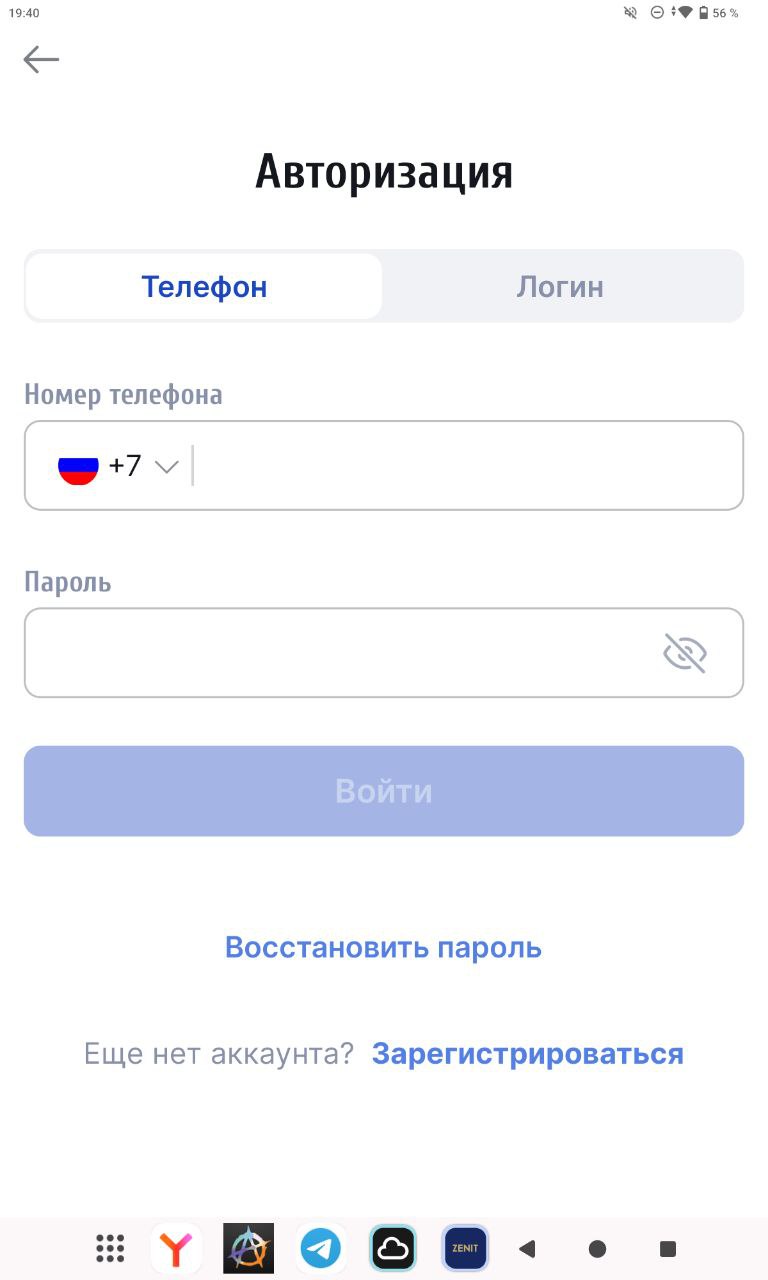Select the Телефон tab
This screenshot has height=1280, width=768.
coord(204,287)
